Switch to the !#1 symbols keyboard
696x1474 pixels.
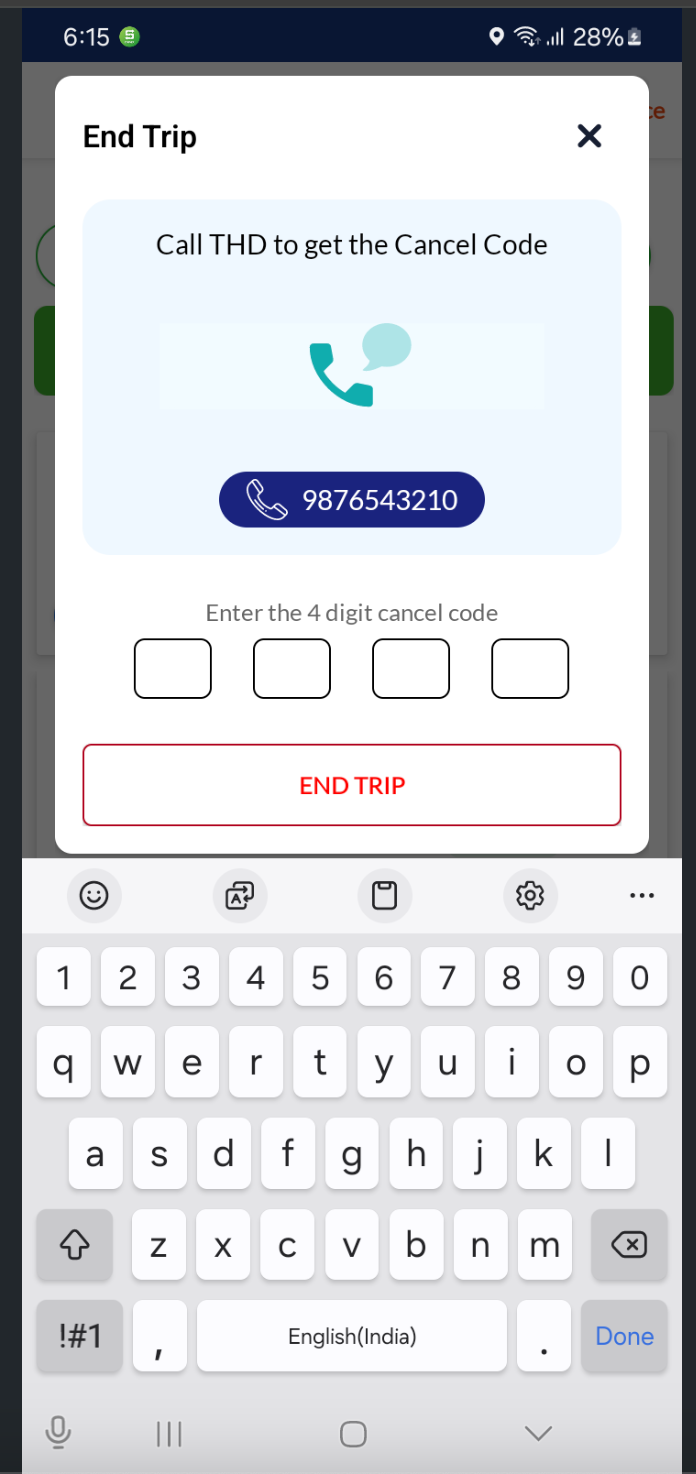(x=80, y=1336)
